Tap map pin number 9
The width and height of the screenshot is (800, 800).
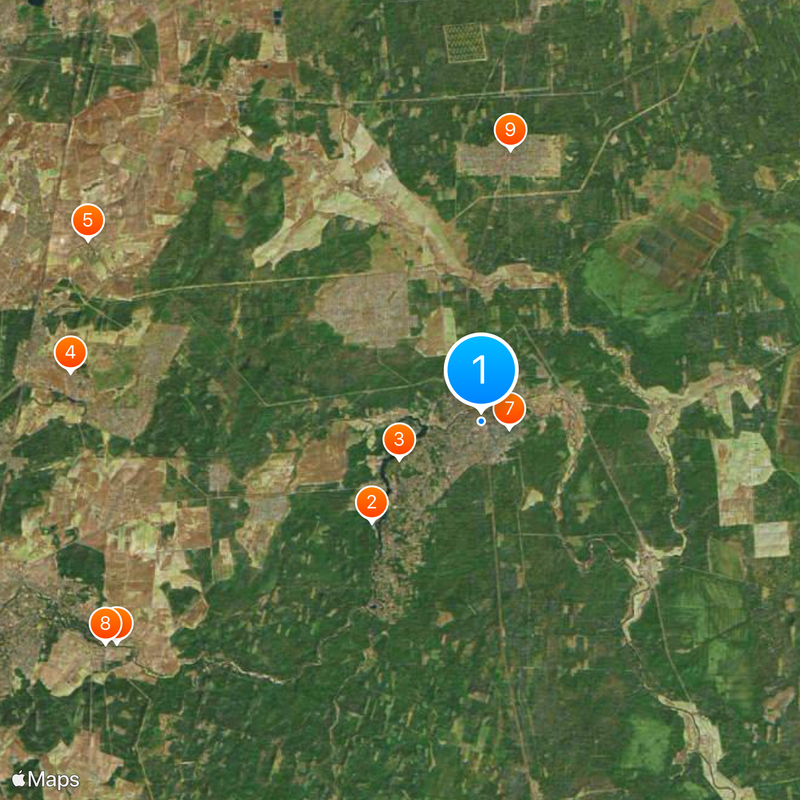point(510,129)
